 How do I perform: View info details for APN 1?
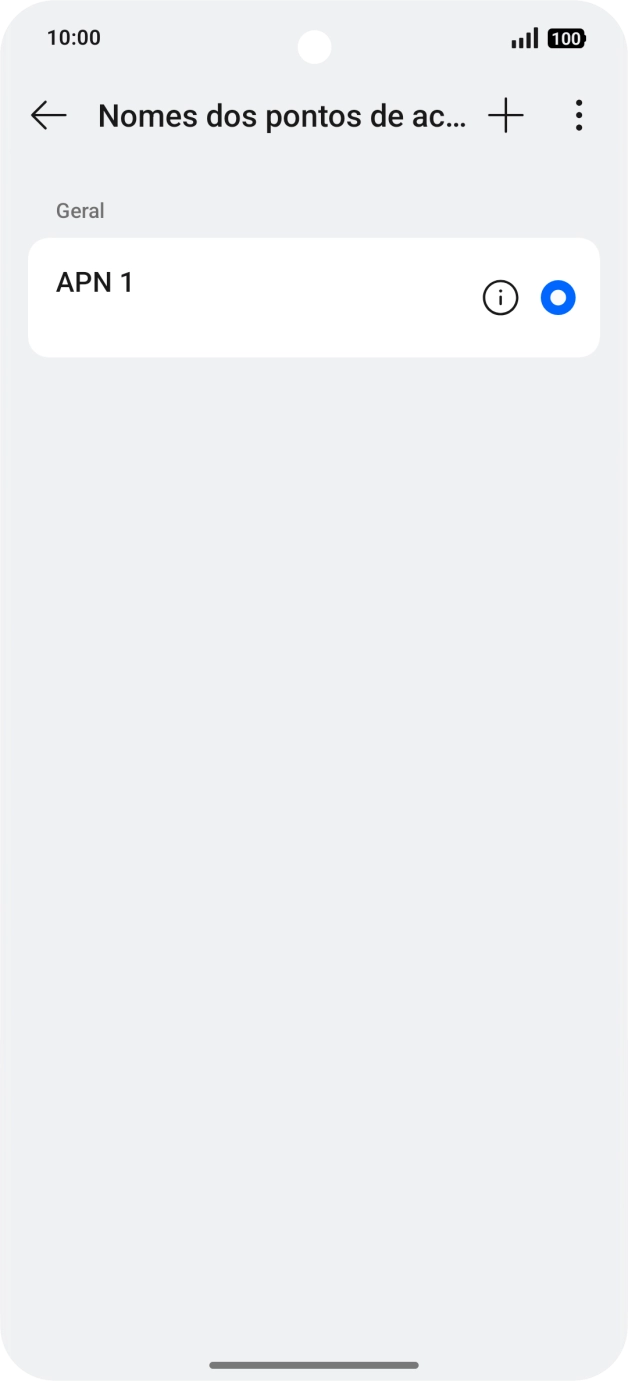click(x=500, y=298)
